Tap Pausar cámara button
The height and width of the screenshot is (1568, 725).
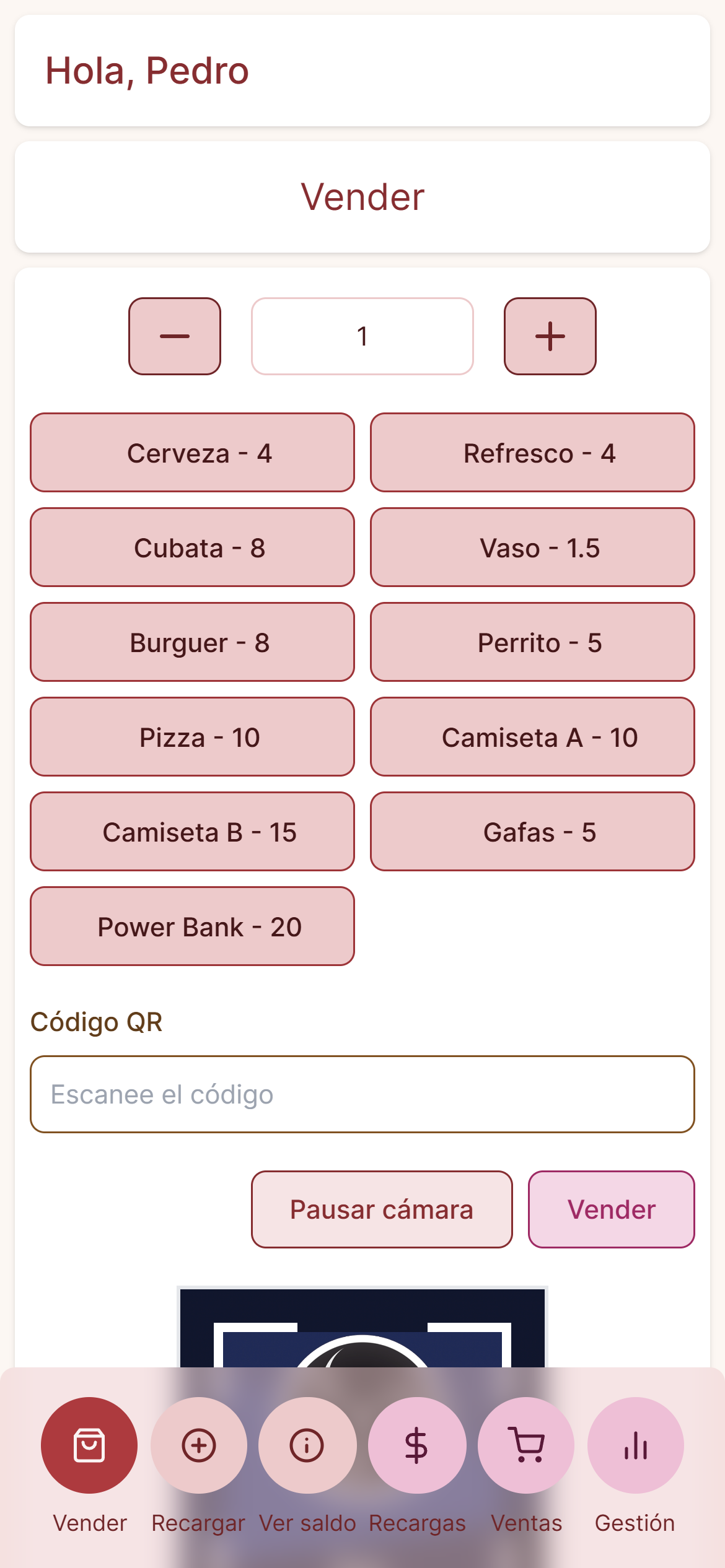click(382, 1209)
